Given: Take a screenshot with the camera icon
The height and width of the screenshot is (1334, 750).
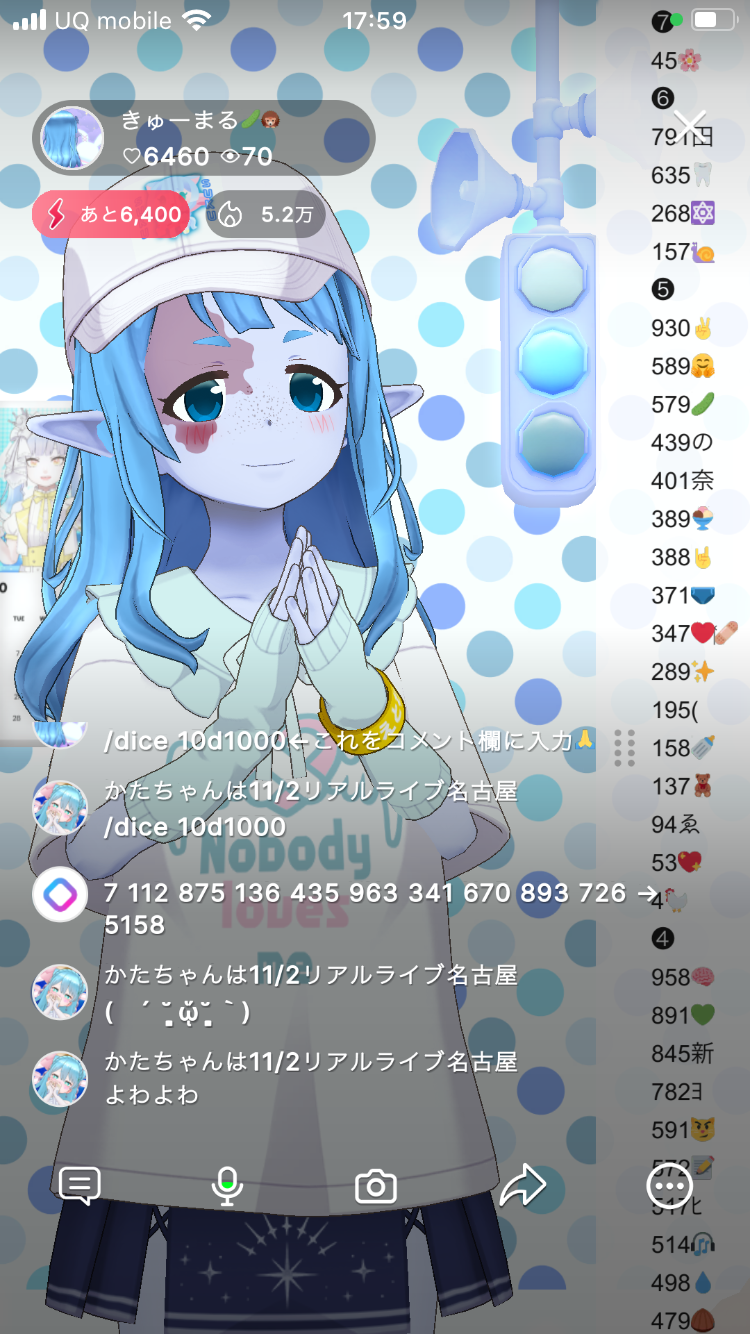Looking at the screenshot, I should [x=376, y=1187].
